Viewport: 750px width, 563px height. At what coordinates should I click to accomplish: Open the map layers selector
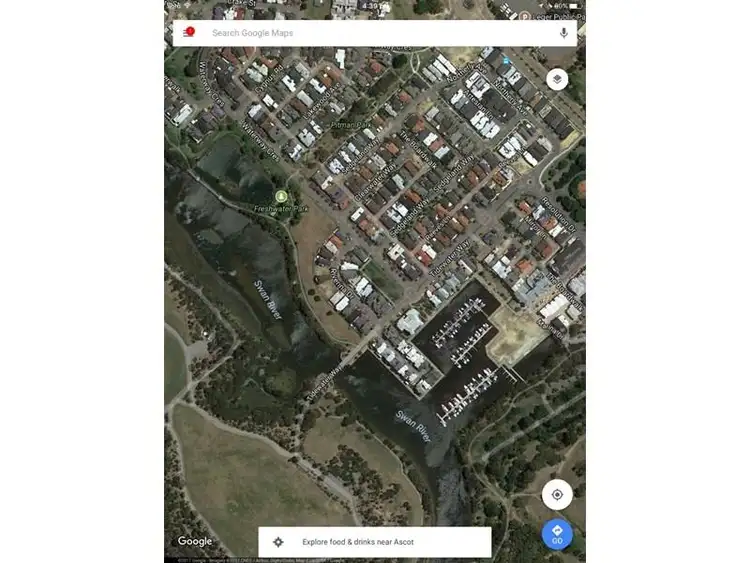coord(557,79)
